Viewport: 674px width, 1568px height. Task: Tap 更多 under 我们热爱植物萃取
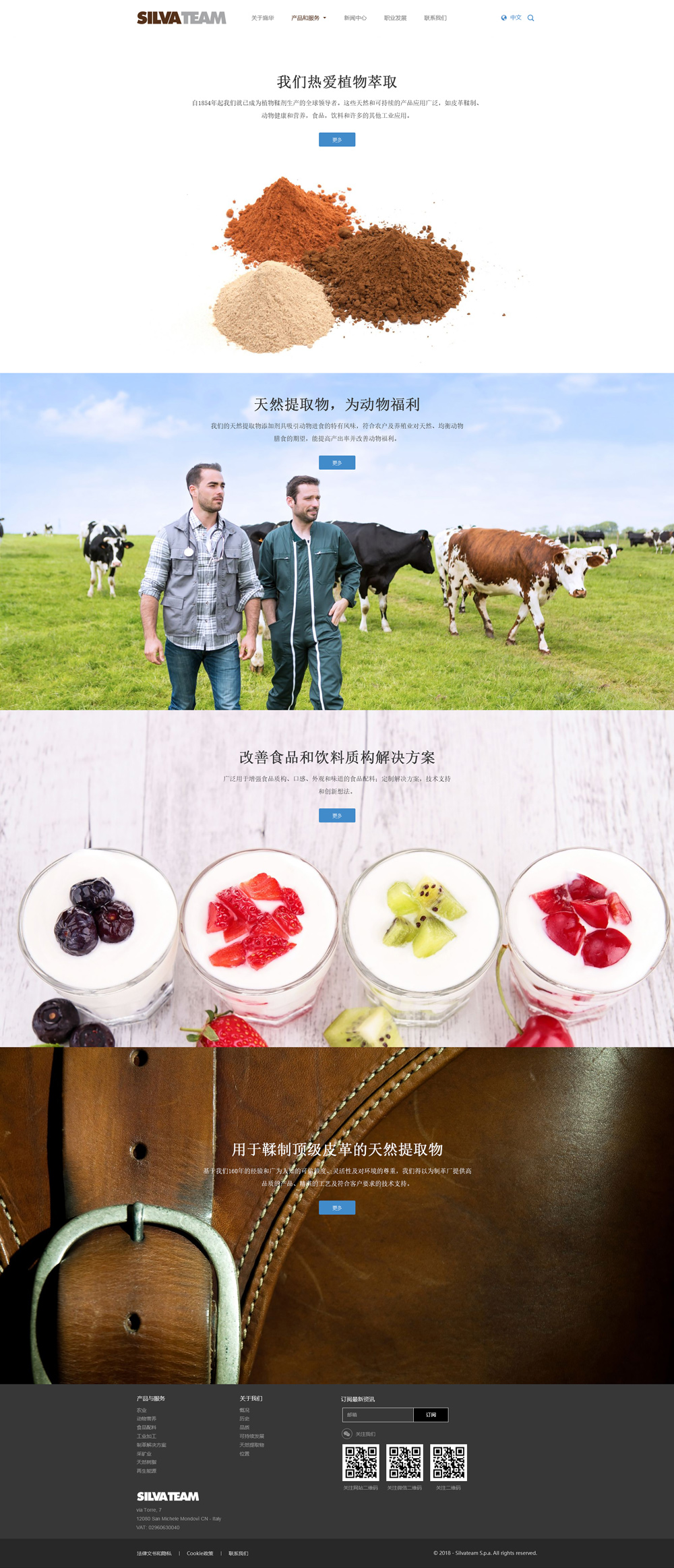point(337,140)
